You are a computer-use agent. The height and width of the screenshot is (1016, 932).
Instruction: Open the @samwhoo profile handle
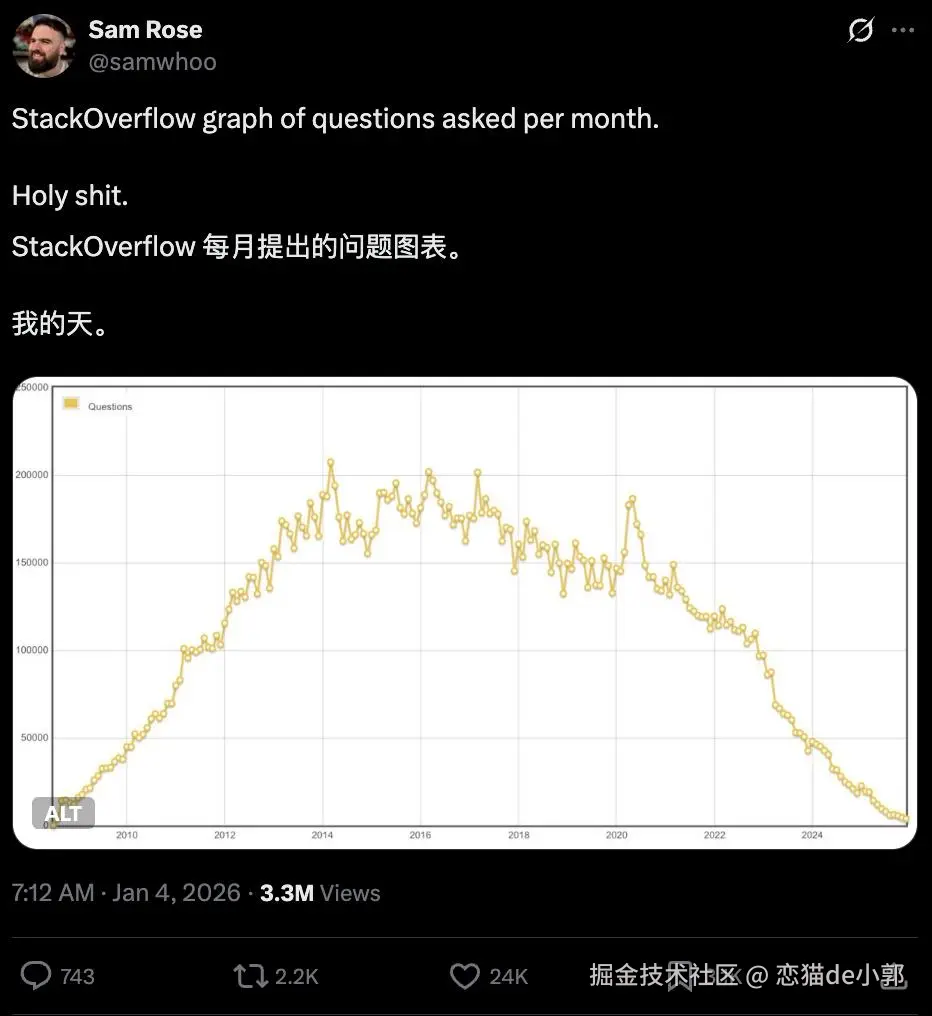pyautogui.click(x=152, y=62)
